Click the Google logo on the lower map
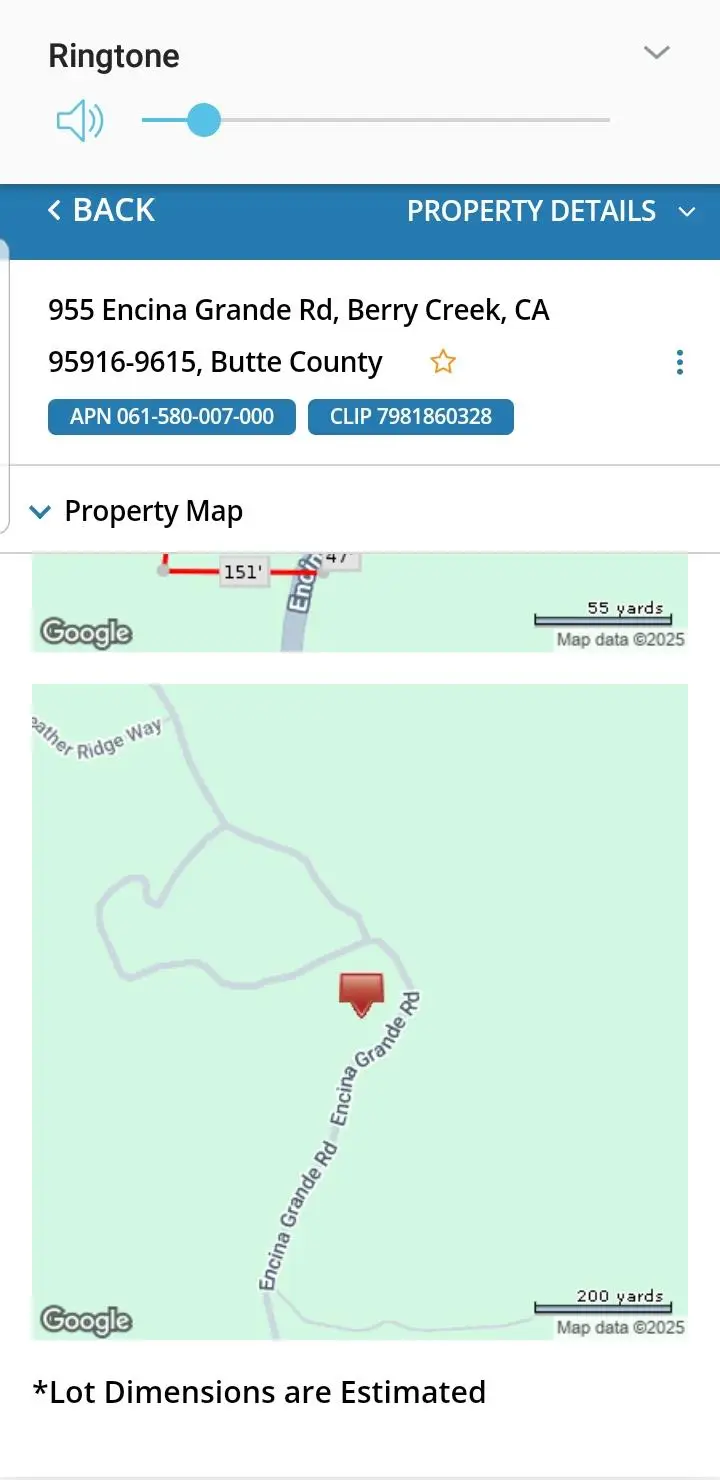This screenshot has width=720, height=1480. 86,1320
